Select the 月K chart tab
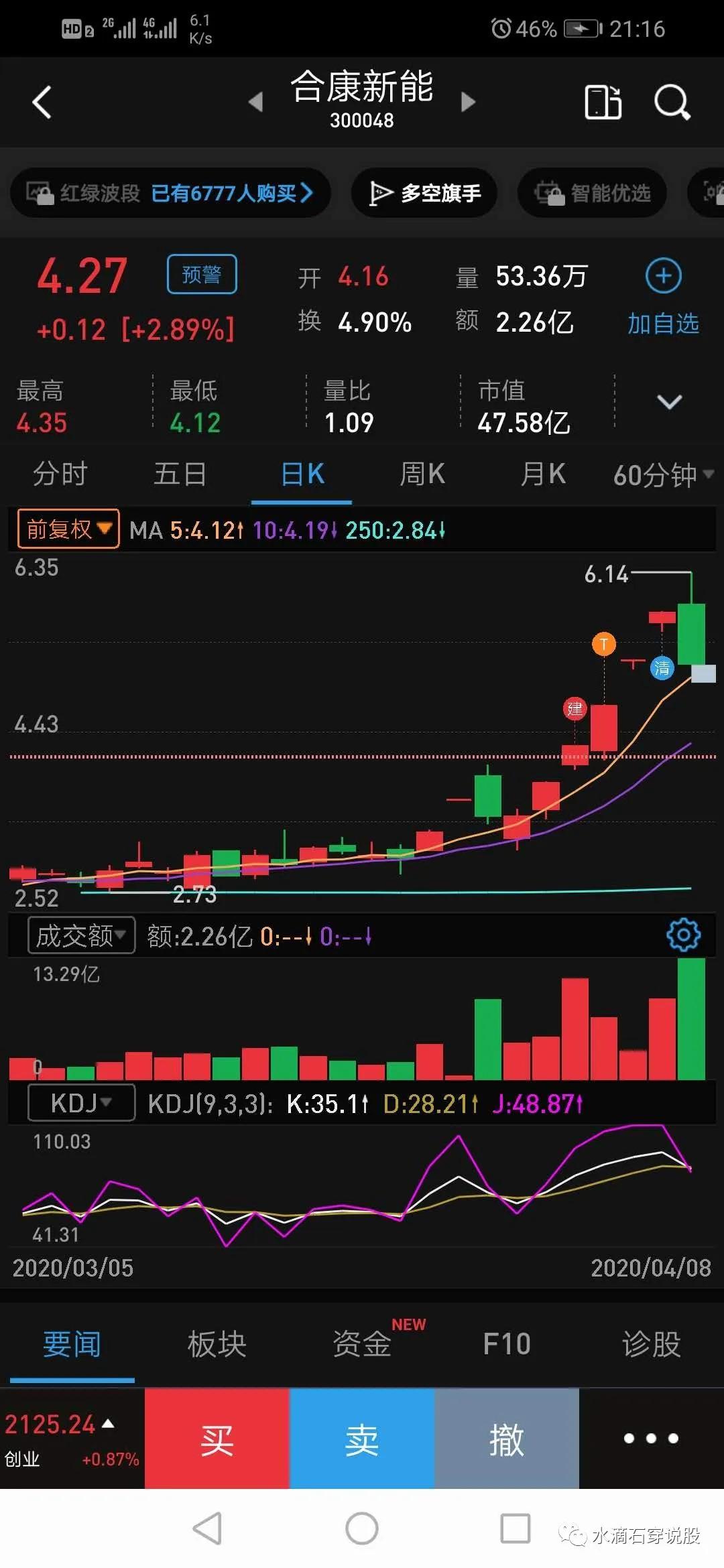This screenshot has height=1568, width=724. tap(543, 474)
